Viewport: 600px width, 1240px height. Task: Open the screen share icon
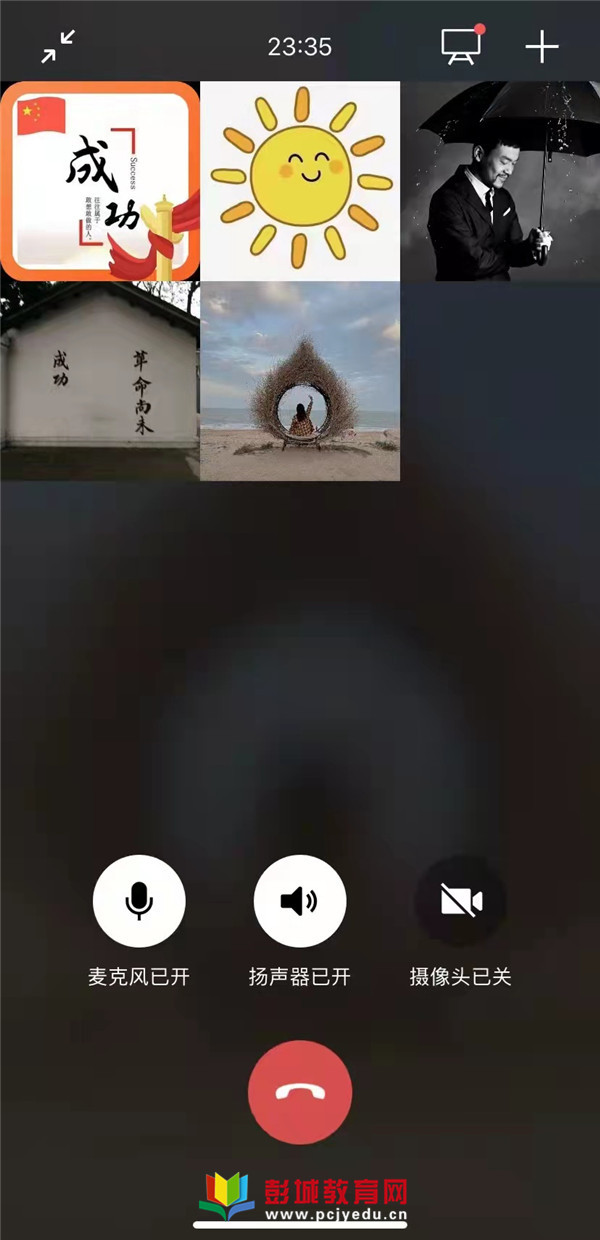pos(461,46)
